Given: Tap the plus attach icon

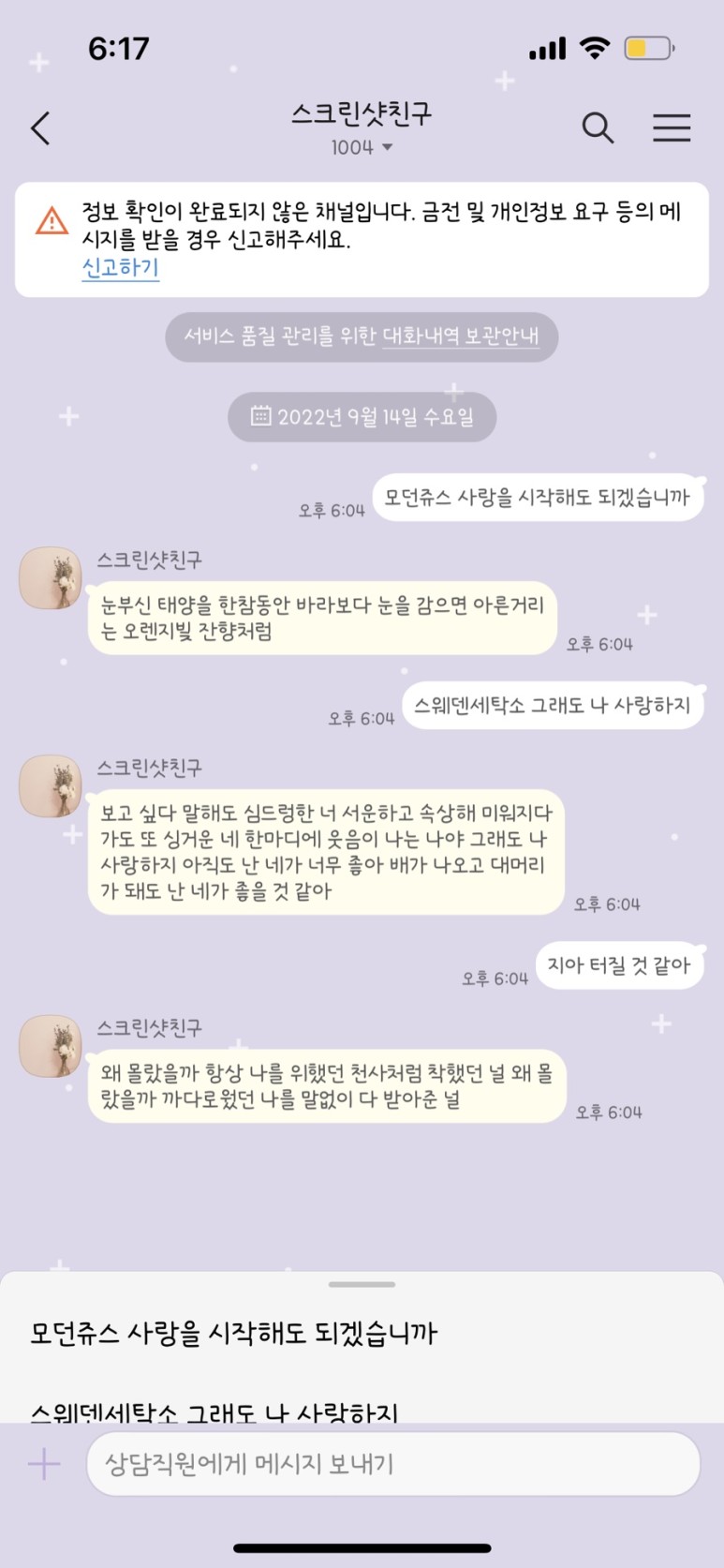Looking at the screenshot, I should (44, 1464).
